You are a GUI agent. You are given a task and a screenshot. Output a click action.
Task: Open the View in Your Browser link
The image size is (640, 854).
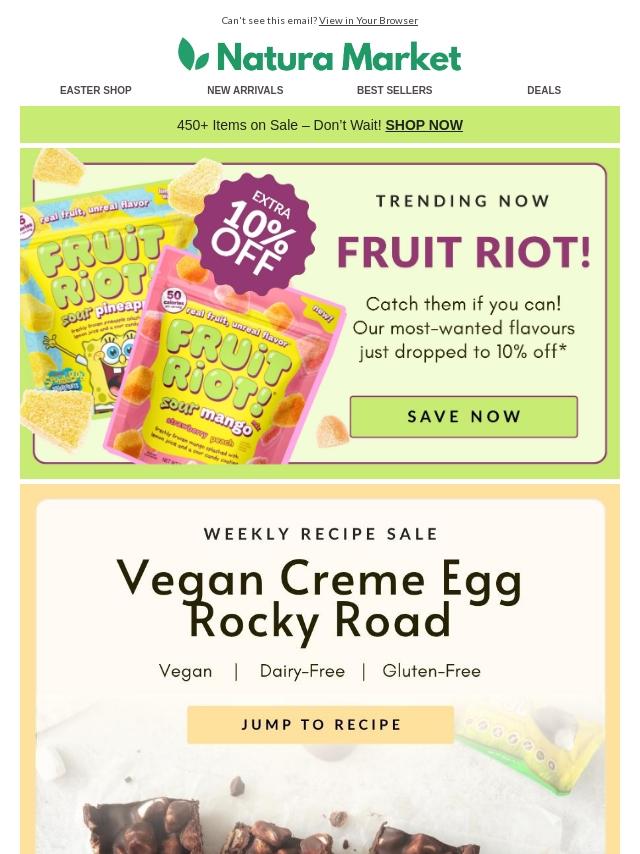368,20
